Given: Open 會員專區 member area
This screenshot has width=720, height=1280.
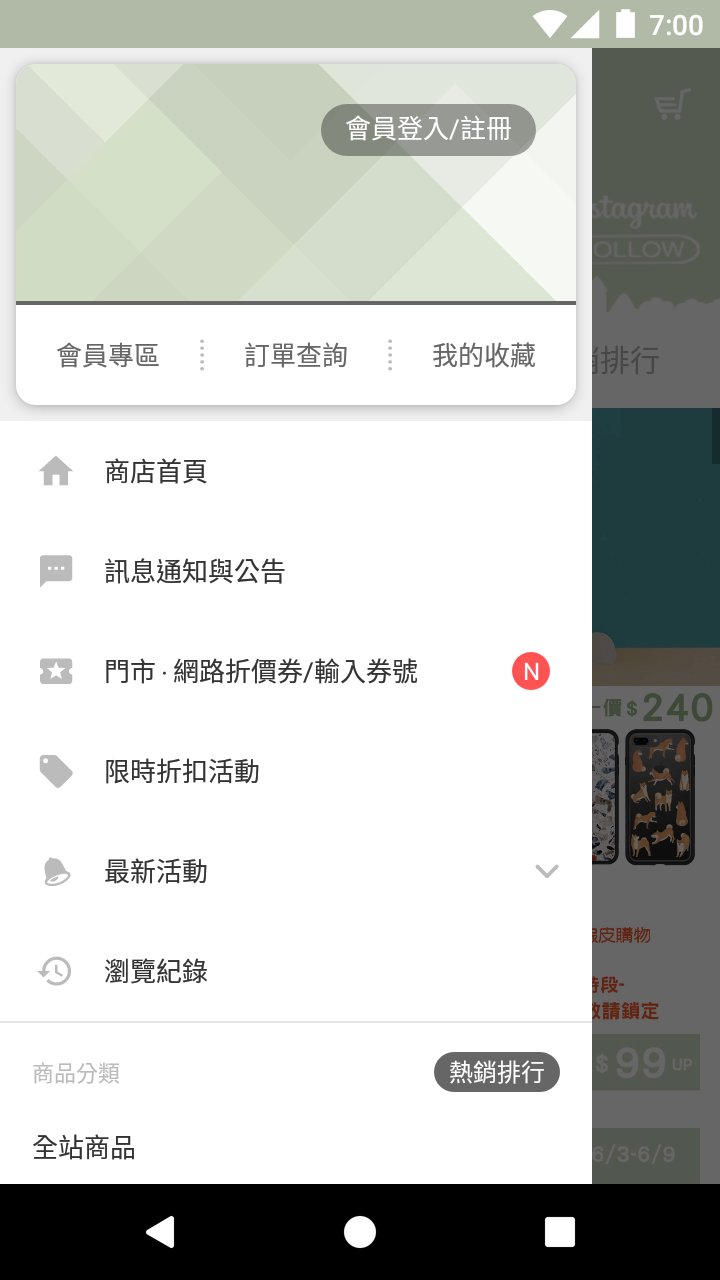Looking at the screenshot, I should [x=108, y=355].
